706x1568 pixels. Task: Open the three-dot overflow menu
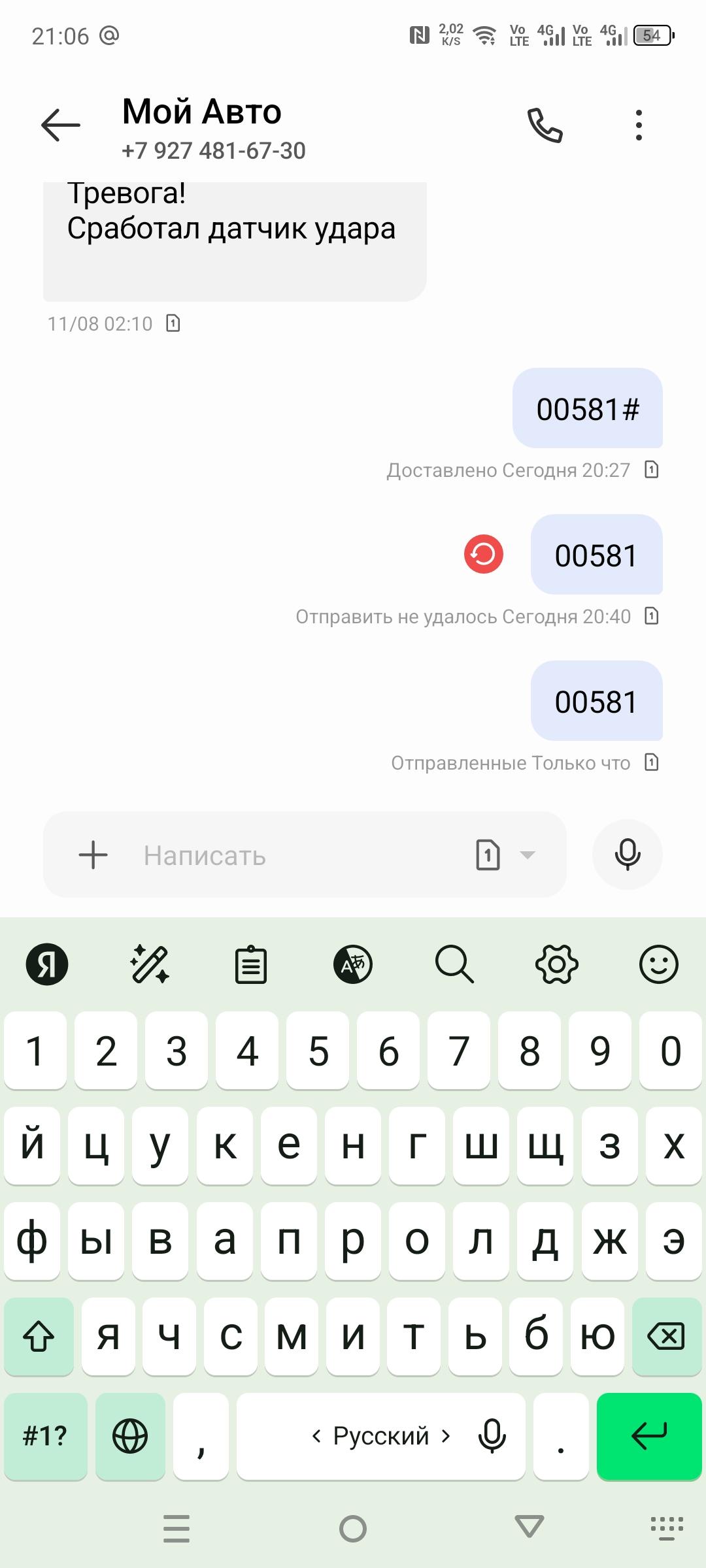[x=639, y=125]
